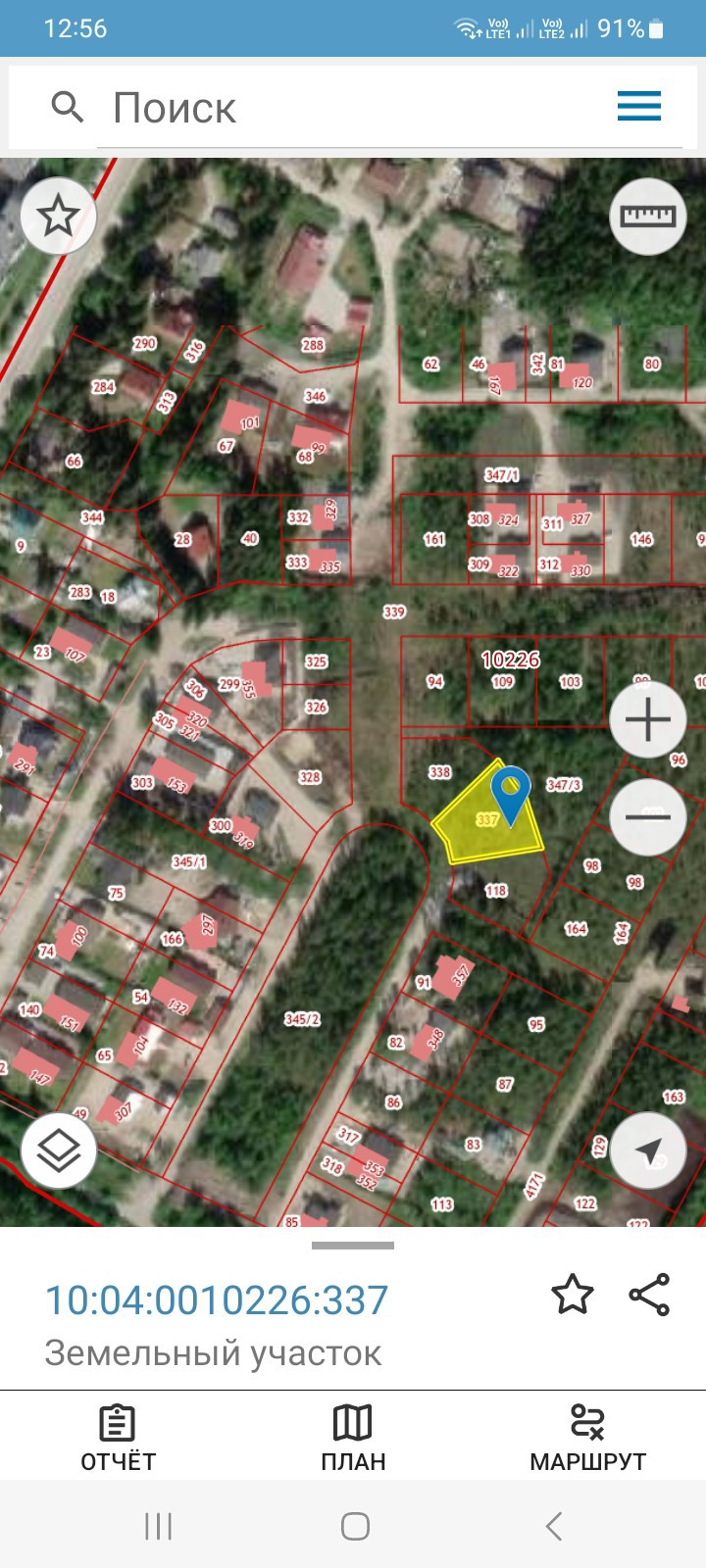Center map on my location
The image size is (706, 1568).
tap(647, 1151)
